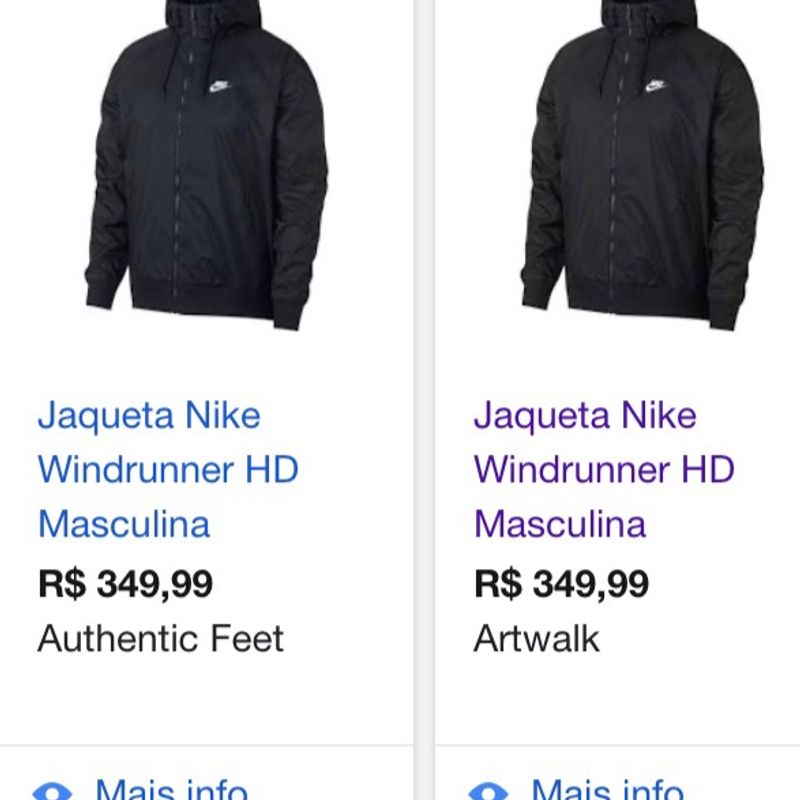Open the Artwalk jacket product image
Image resolution: width=800 pixels, height=800 pixels.
pos(642,165)
